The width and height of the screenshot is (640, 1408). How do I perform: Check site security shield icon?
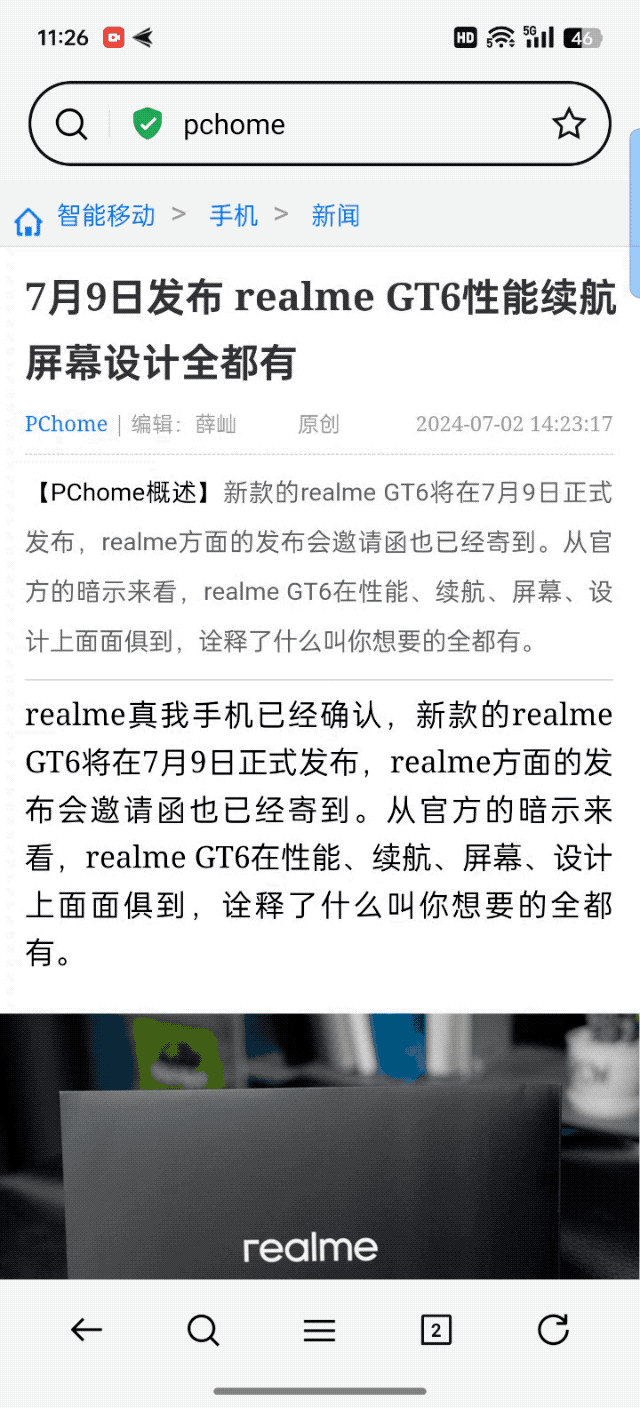click(x=148, y=125)
